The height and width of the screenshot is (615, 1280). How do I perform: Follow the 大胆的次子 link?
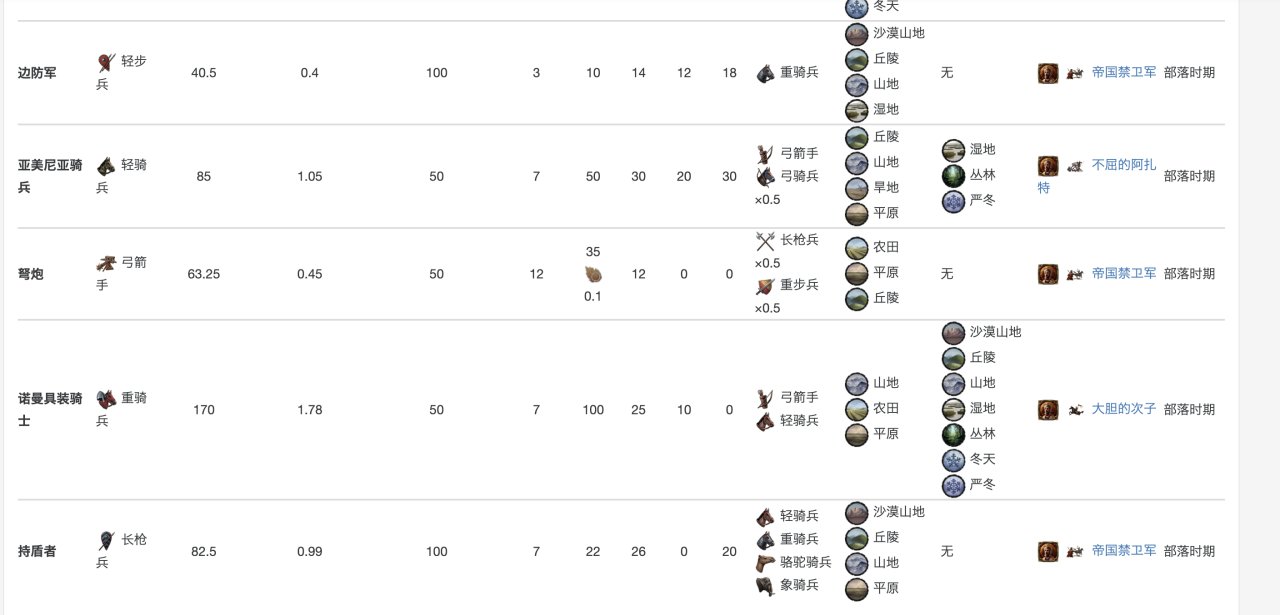pyautogui.click(x=1124, y=409)
